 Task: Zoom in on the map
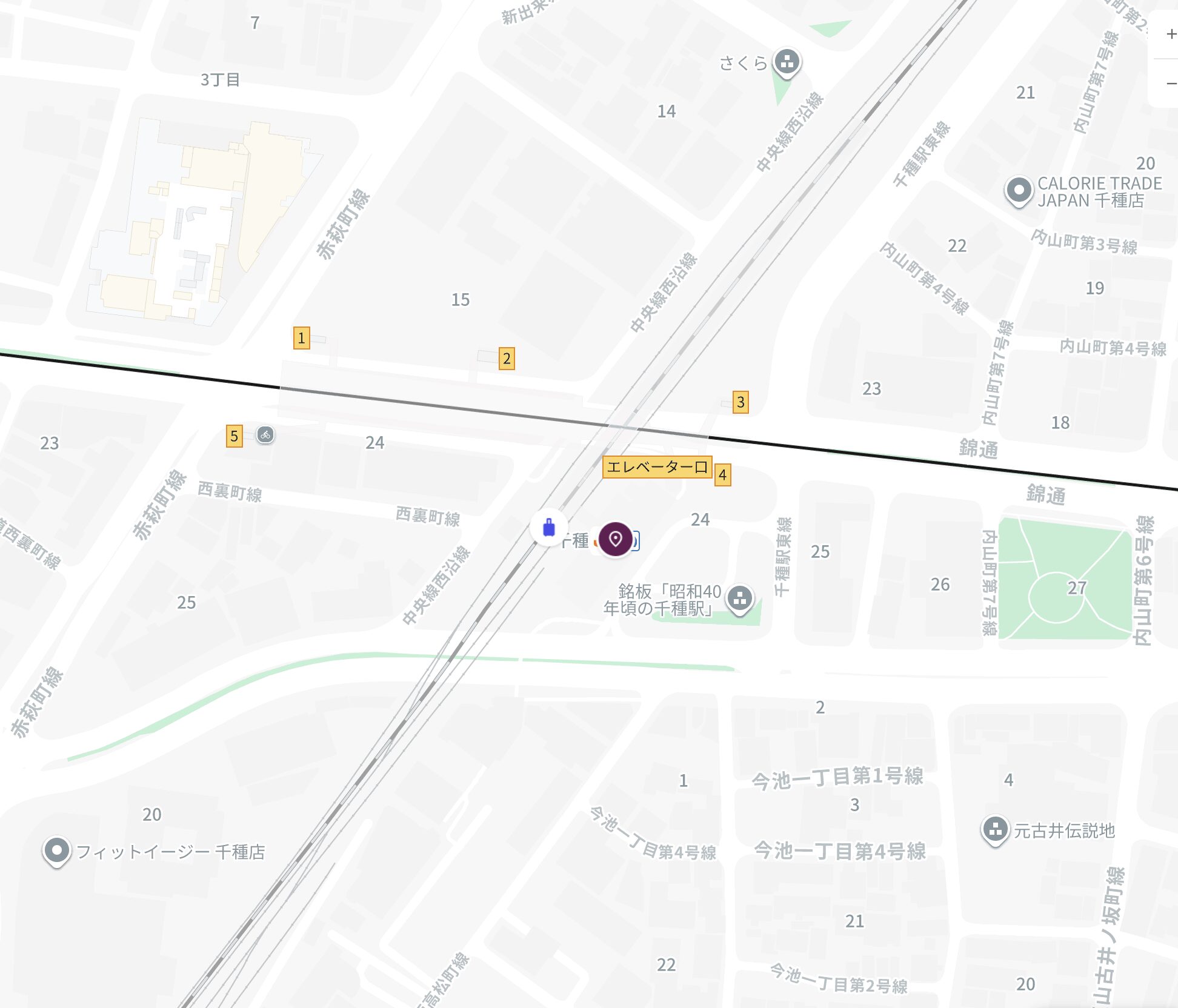(1170, 35)
